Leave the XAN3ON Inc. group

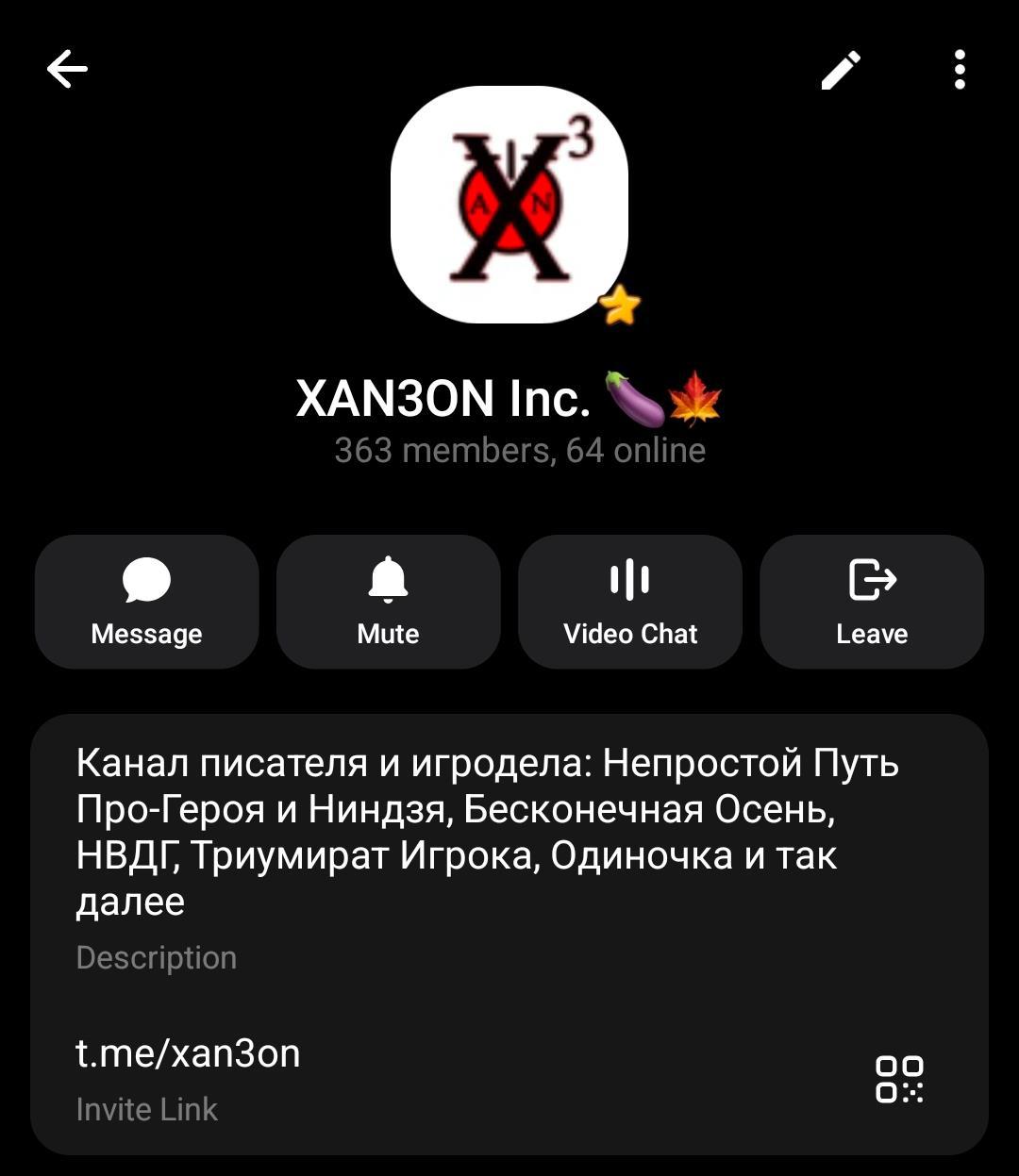coord(871,602)
